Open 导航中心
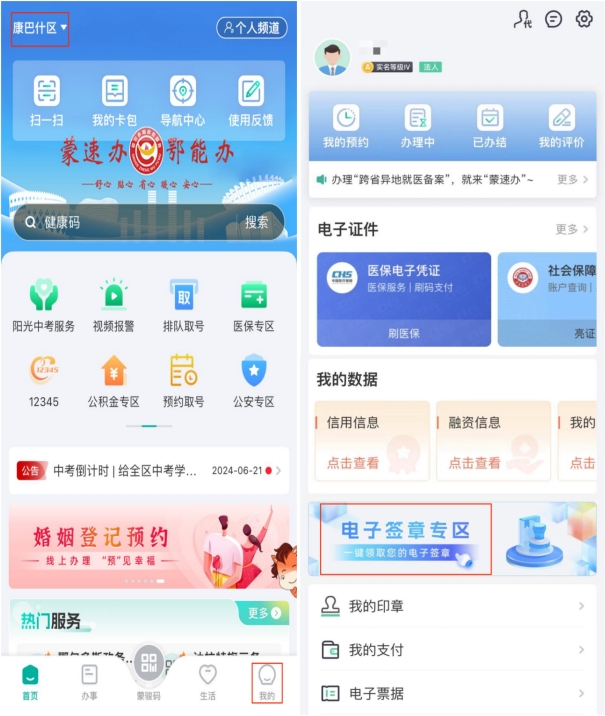The width and height of the screenshot is (605, 716). click(x=183, y=101)
